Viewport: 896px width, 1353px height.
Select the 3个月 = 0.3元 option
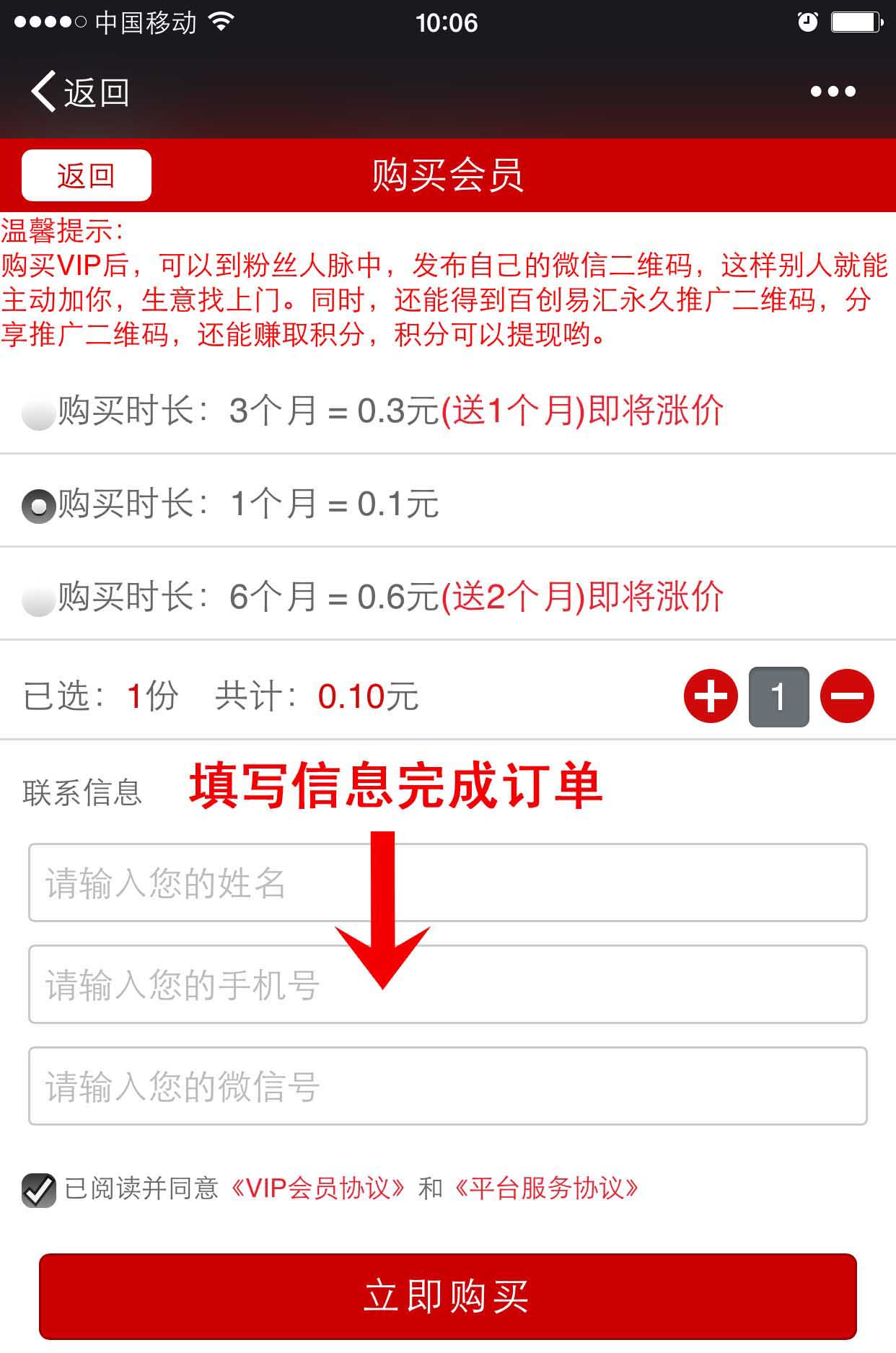[39, 413]
